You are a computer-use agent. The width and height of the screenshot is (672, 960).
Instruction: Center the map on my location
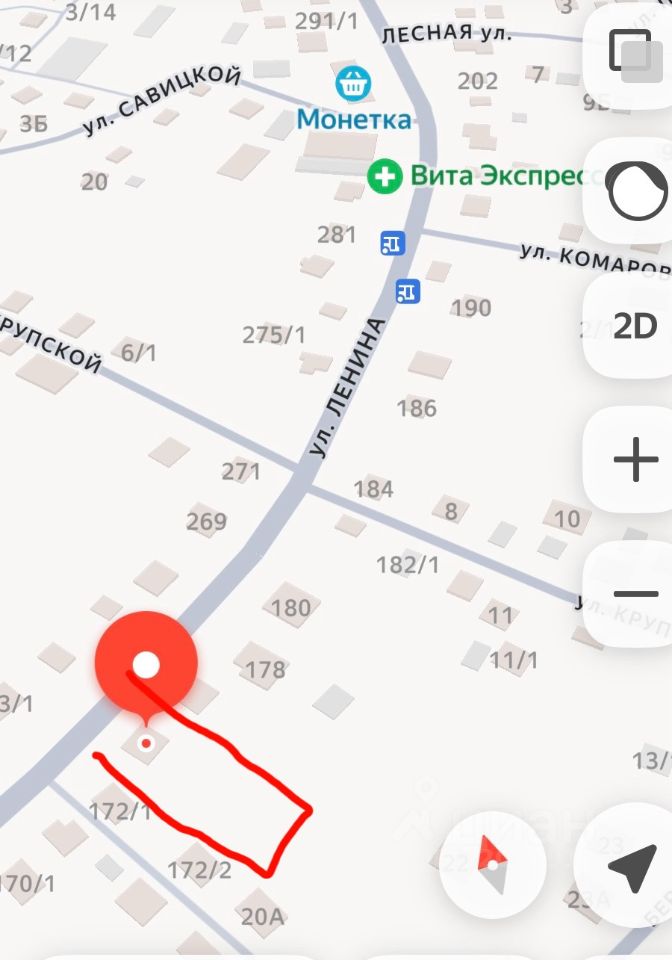631,866
